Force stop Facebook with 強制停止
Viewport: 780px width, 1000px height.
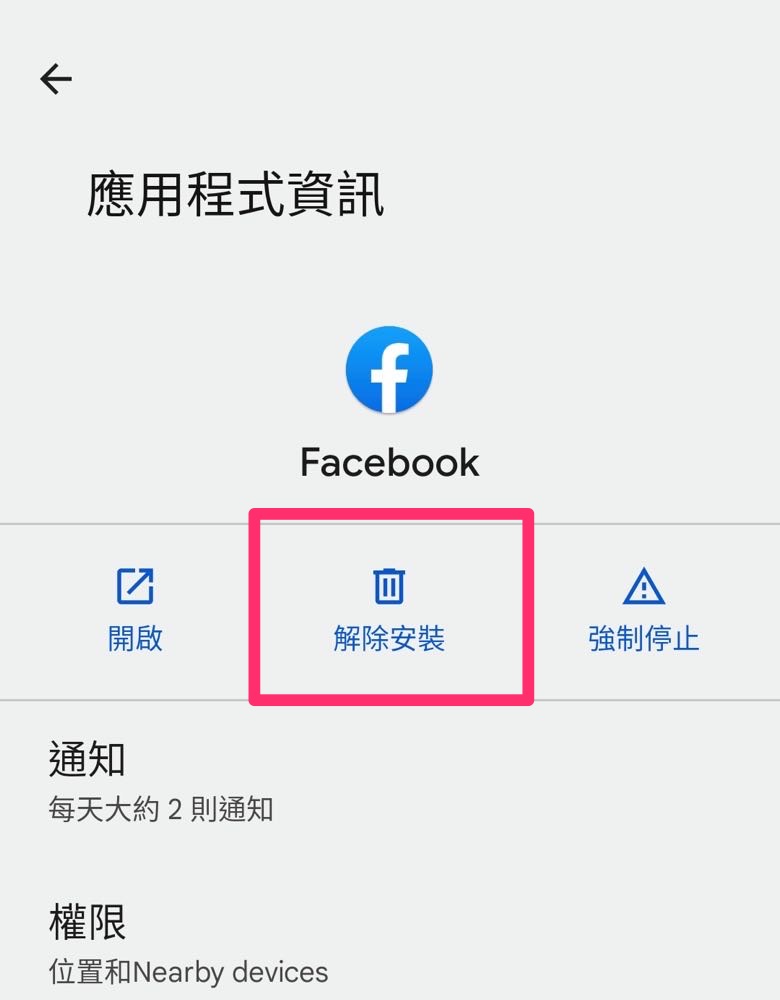tap(644, 610)
